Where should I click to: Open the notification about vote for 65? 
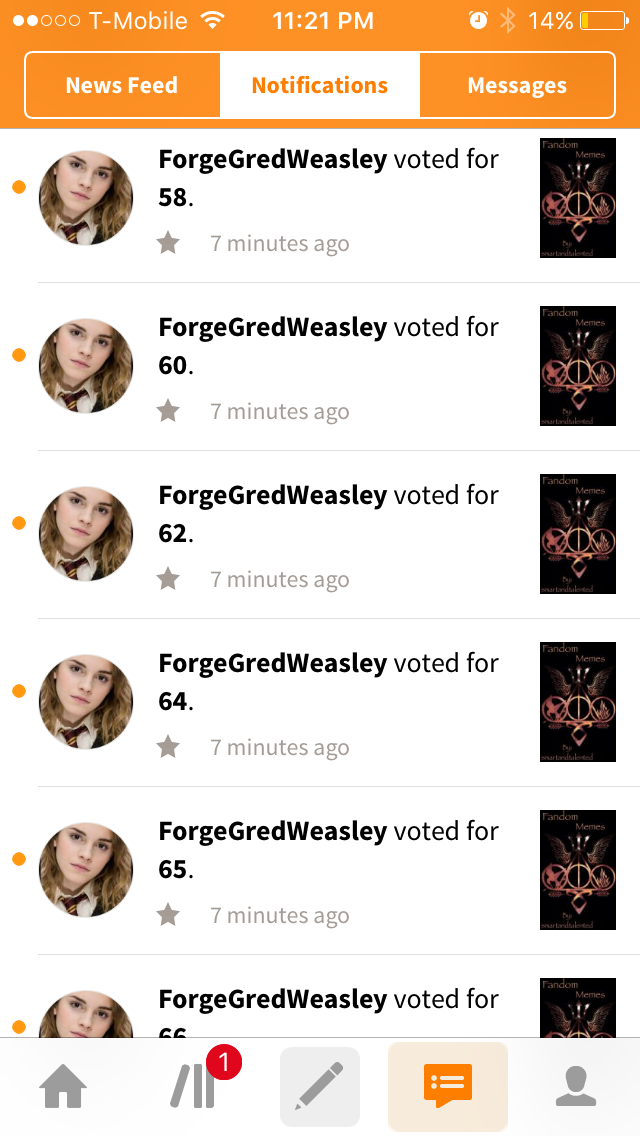[x=328, y=871]
